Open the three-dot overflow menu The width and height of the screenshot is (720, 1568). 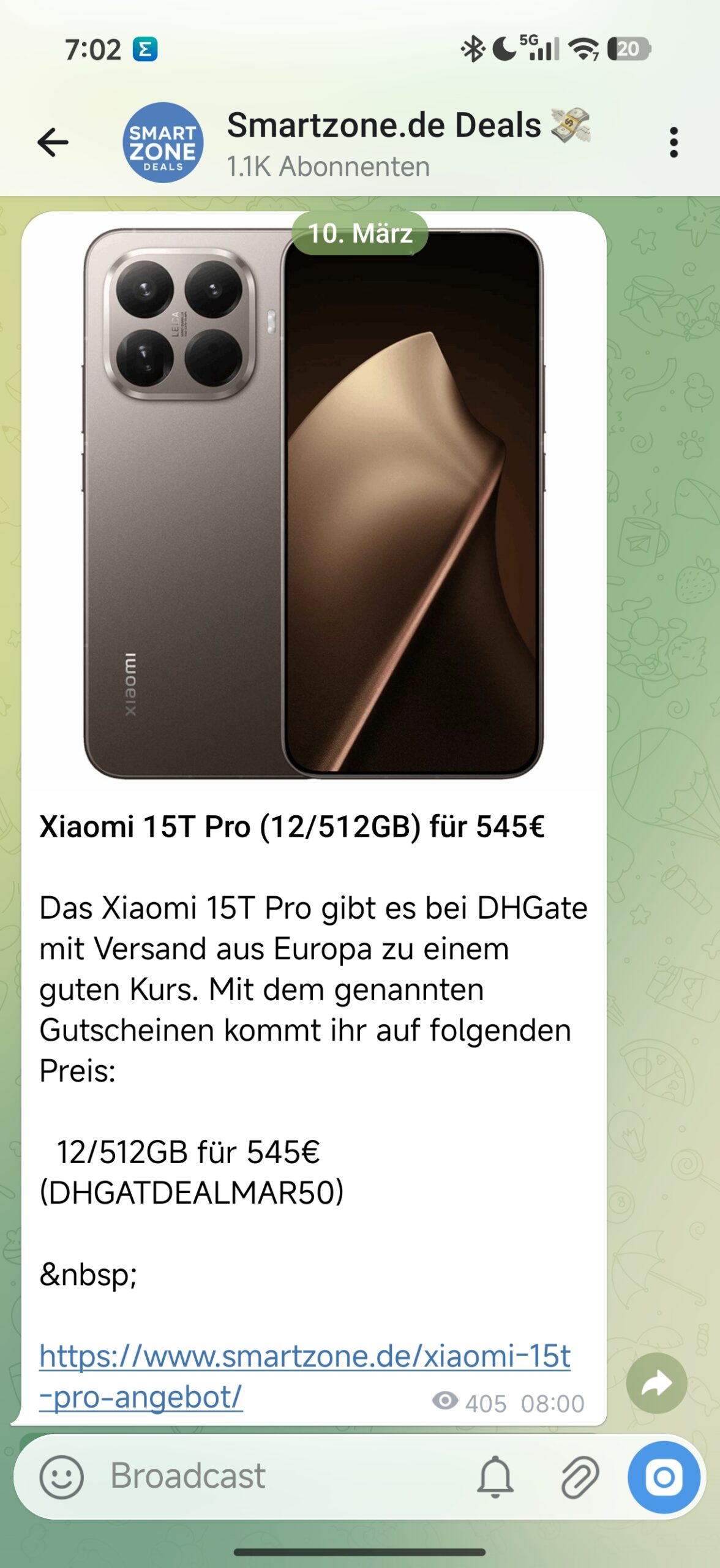click(x=673, y=142)
